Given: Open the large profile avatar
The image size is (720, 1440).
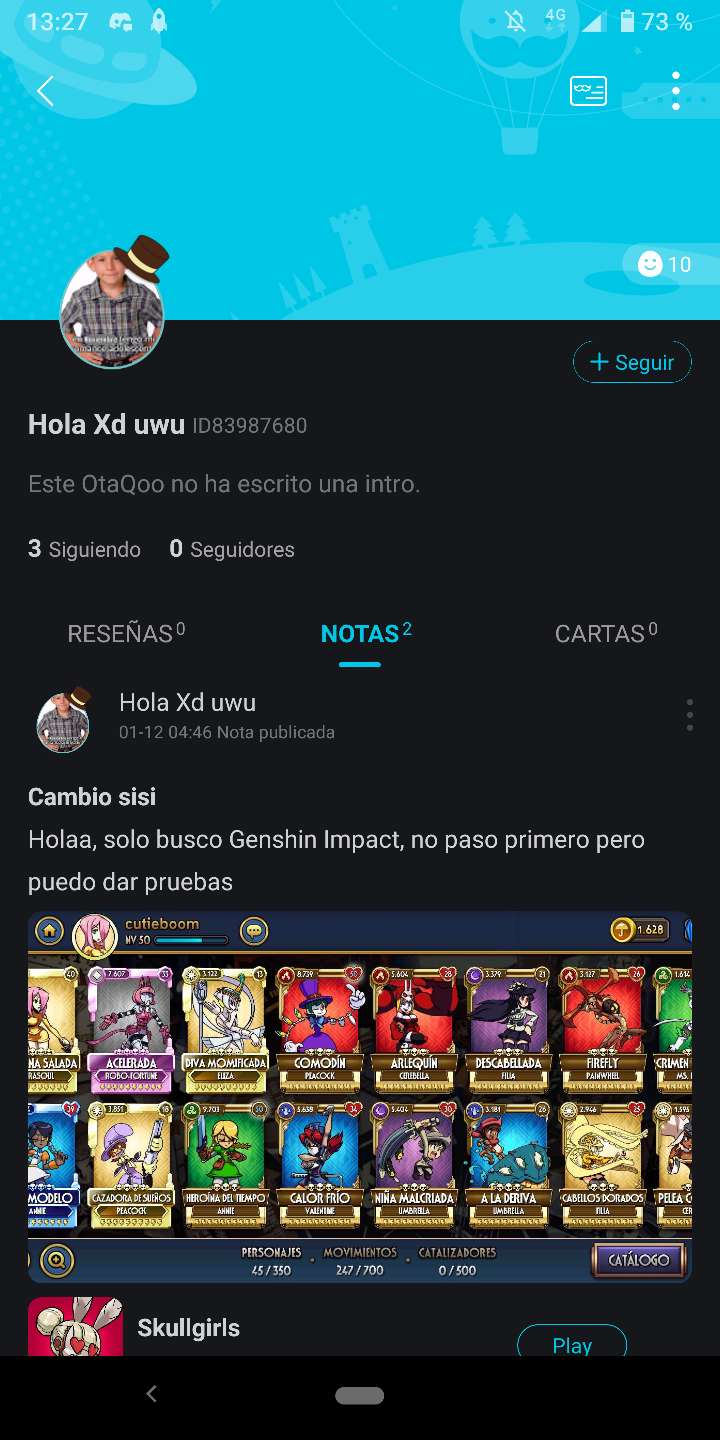Looking at the screenshot, I should click(x=112, y=308).
